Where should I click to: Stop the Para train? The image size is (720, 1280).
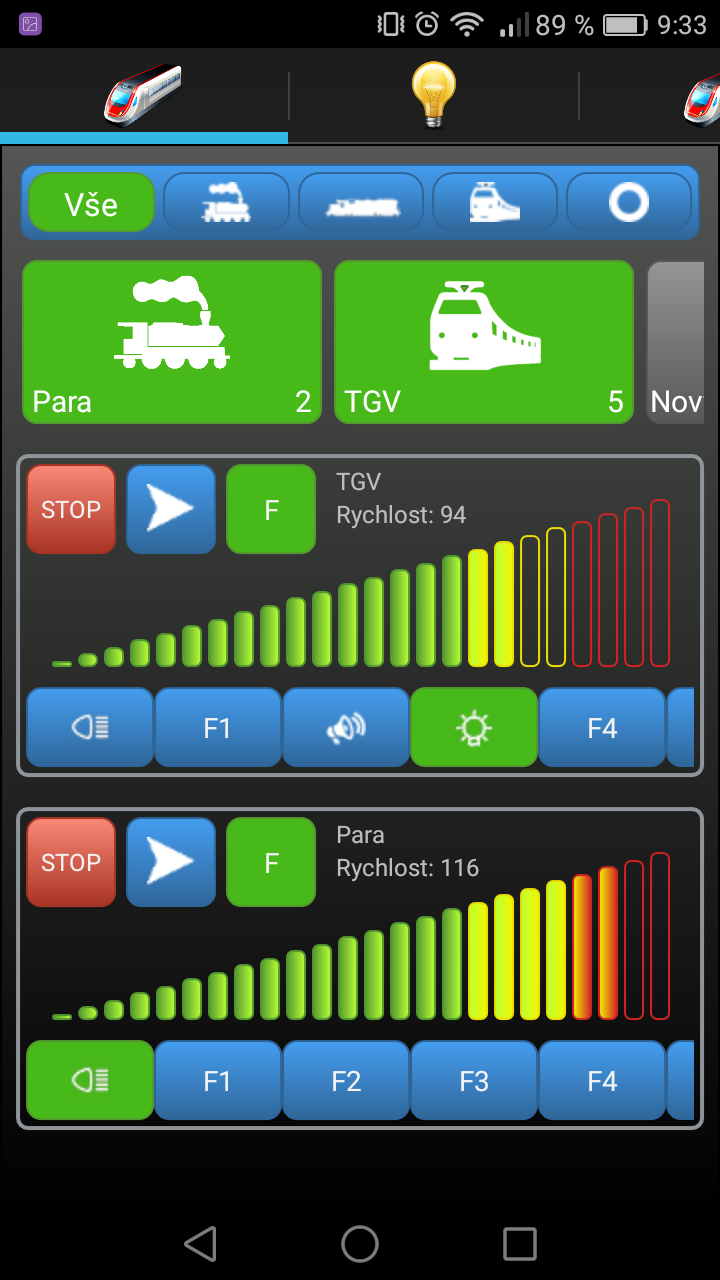point(71,862)
